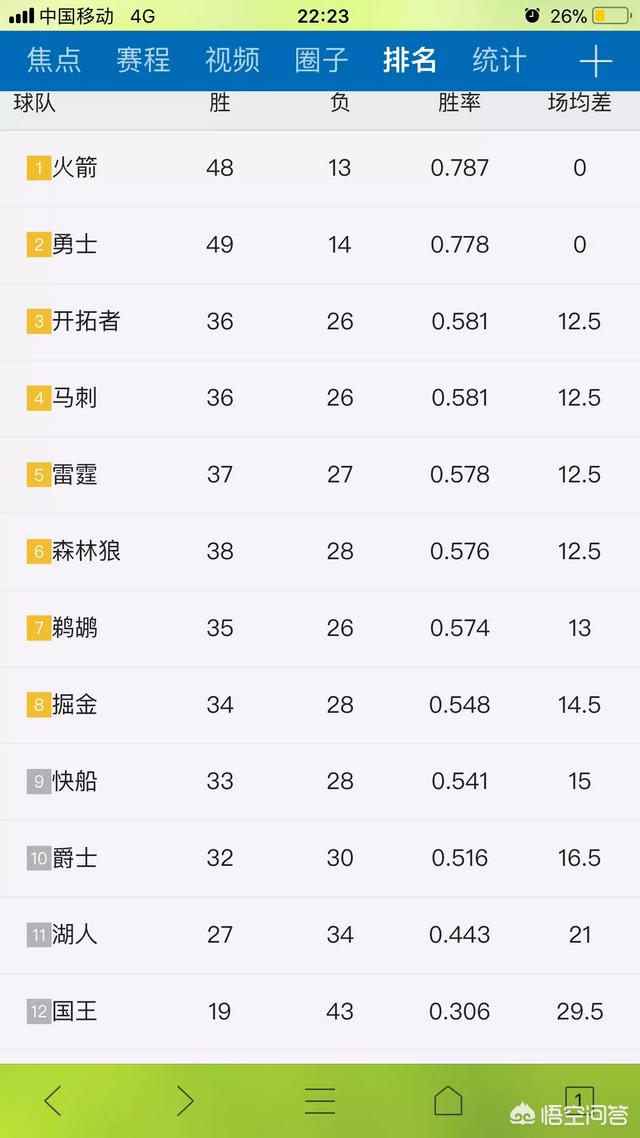This screenshot has width=640, height=1138.
Task: Switch to the 焦点 tab
Action: pyautogui.click(x=54, y=60)
